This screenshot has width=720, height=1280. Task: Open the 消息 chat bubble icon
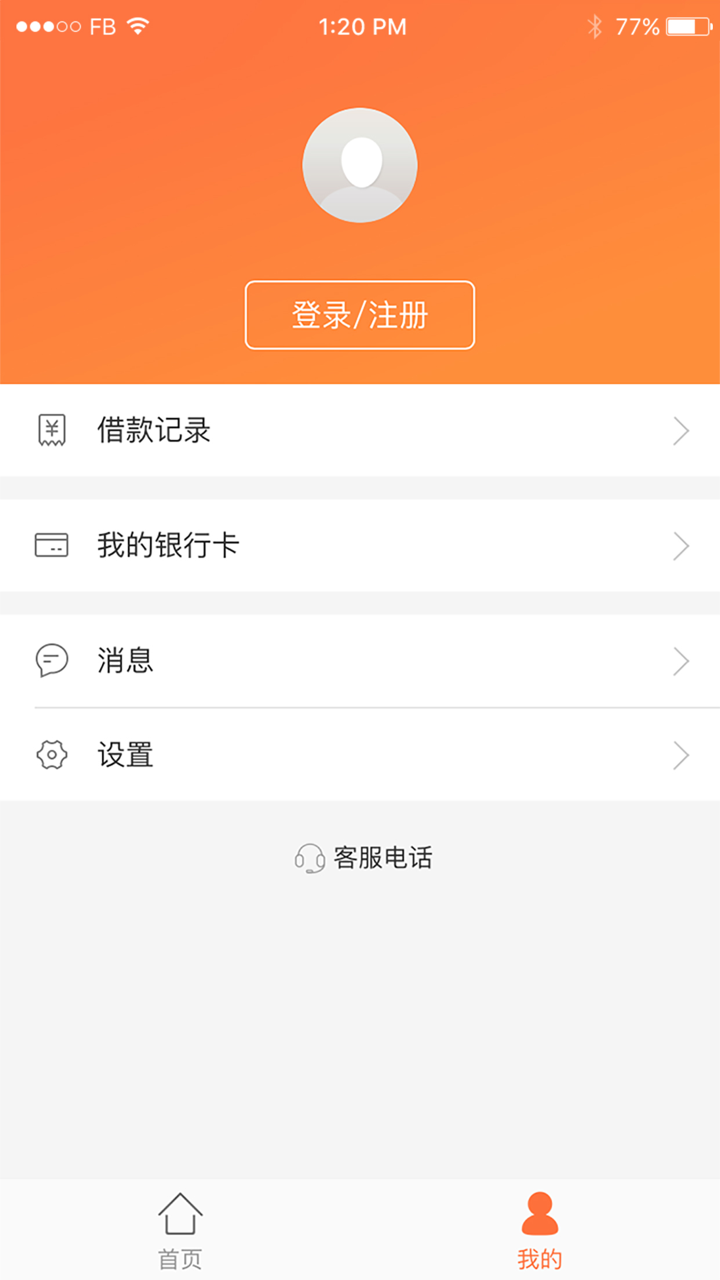point(52,660)
